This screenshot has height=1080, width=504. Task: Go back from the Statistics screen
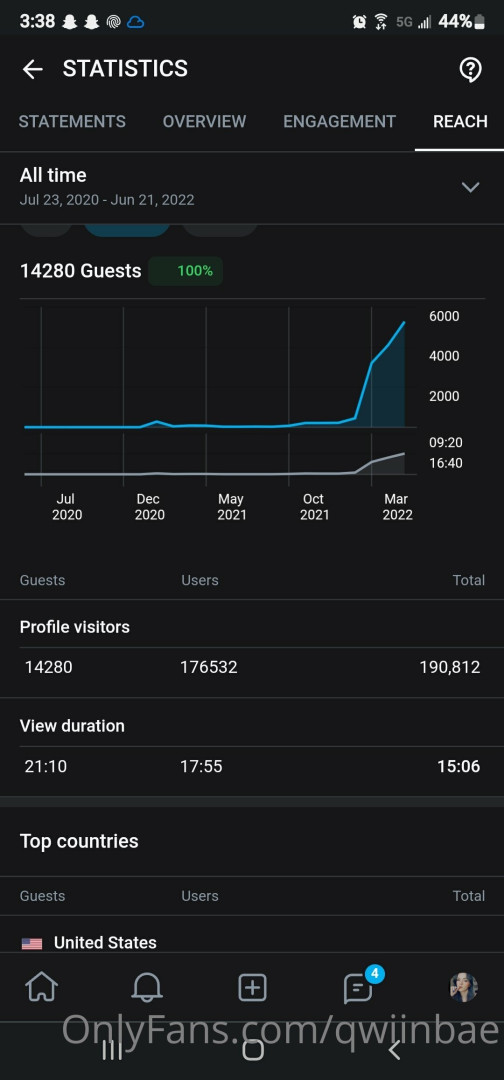32,69
